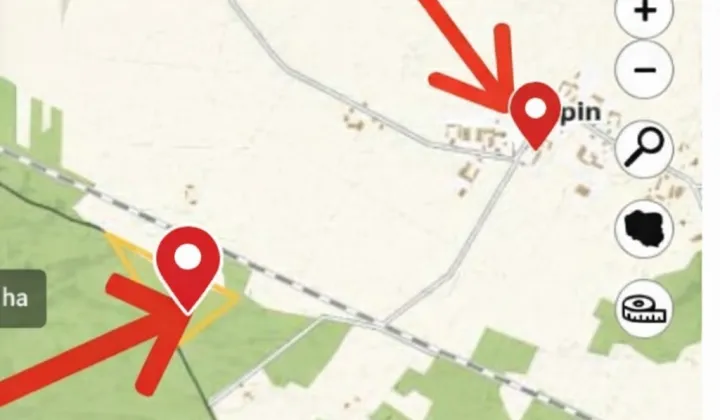Image resolution: width=720 pixels, height=420 pixels.
Task: Open the measuring tape tool
Action: (x=645, y=308)
